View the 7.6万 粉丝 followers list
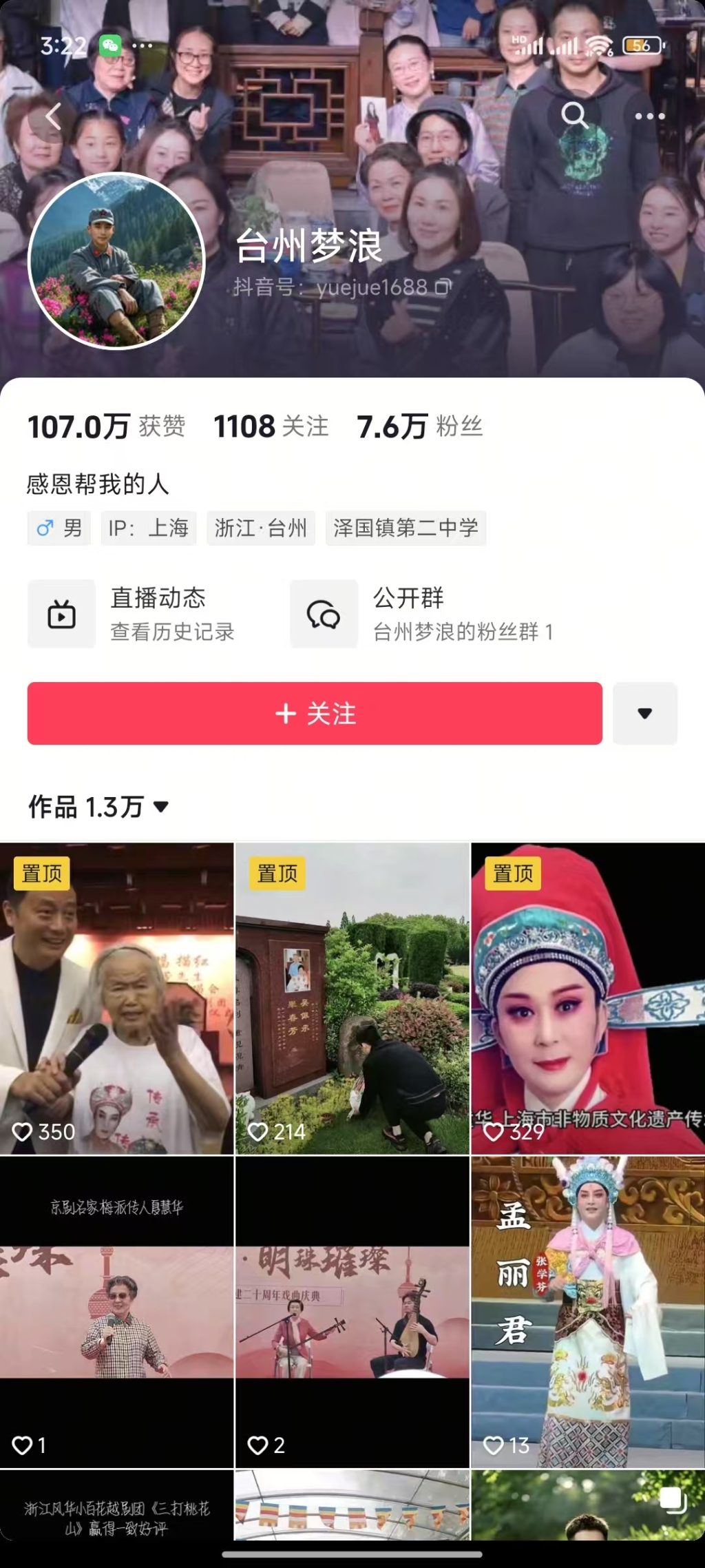 (x=419, y=426)
